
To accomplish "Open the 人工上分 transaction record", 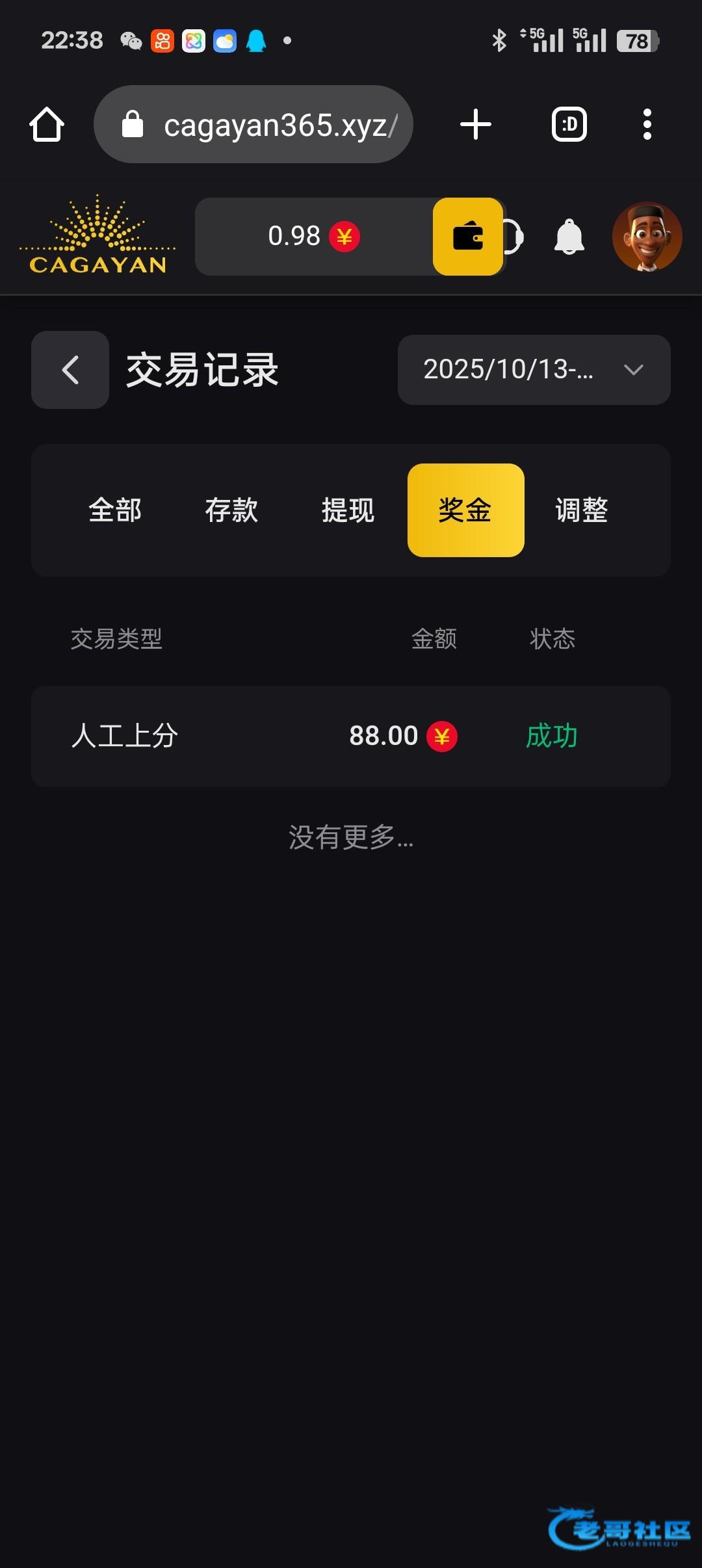I will coord(350,736).
